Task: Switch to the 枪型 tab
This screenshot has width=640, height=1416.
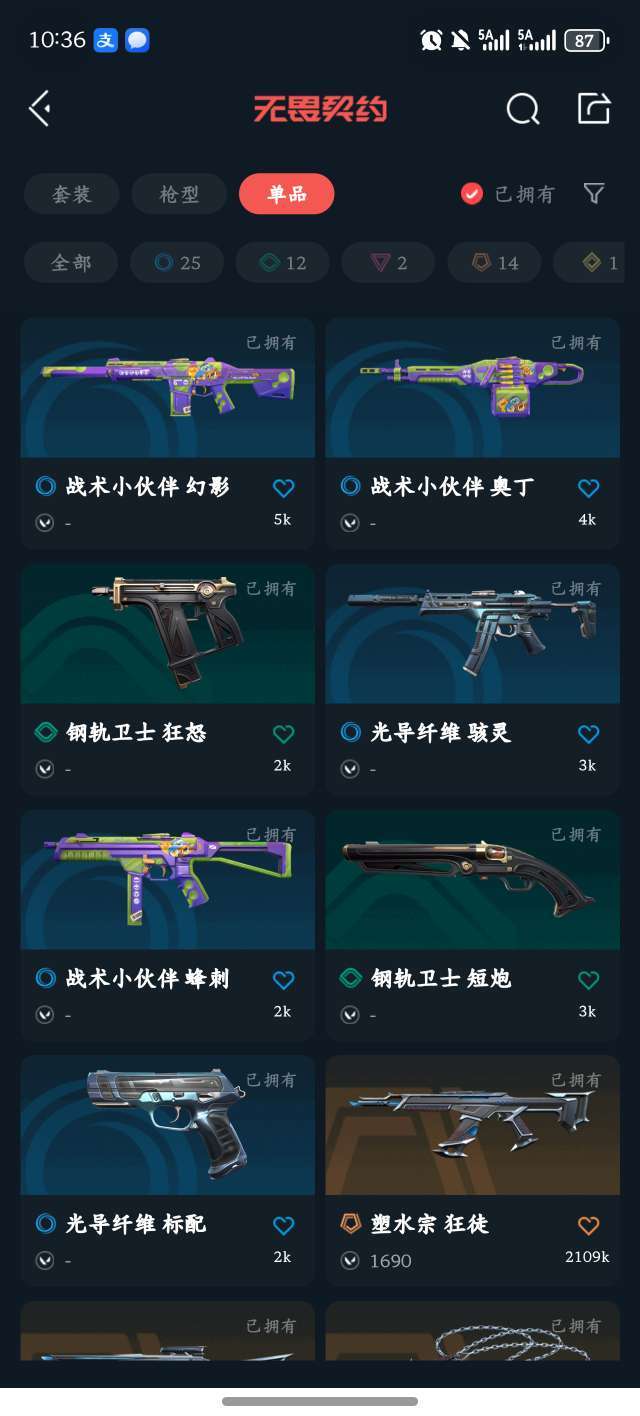Action: [179, 194]
